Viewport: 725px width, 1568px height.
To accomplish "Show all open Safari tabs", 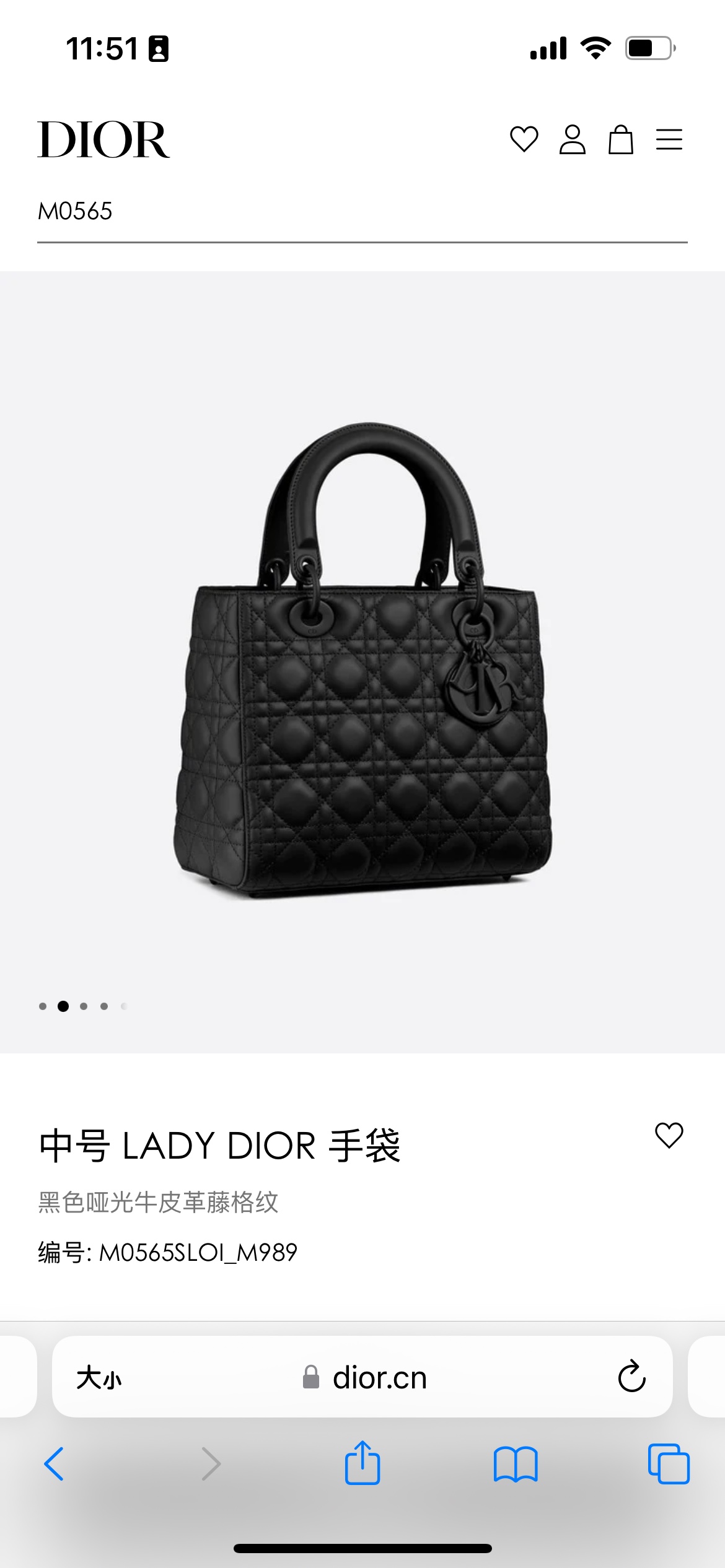I will click(669, 1464).
